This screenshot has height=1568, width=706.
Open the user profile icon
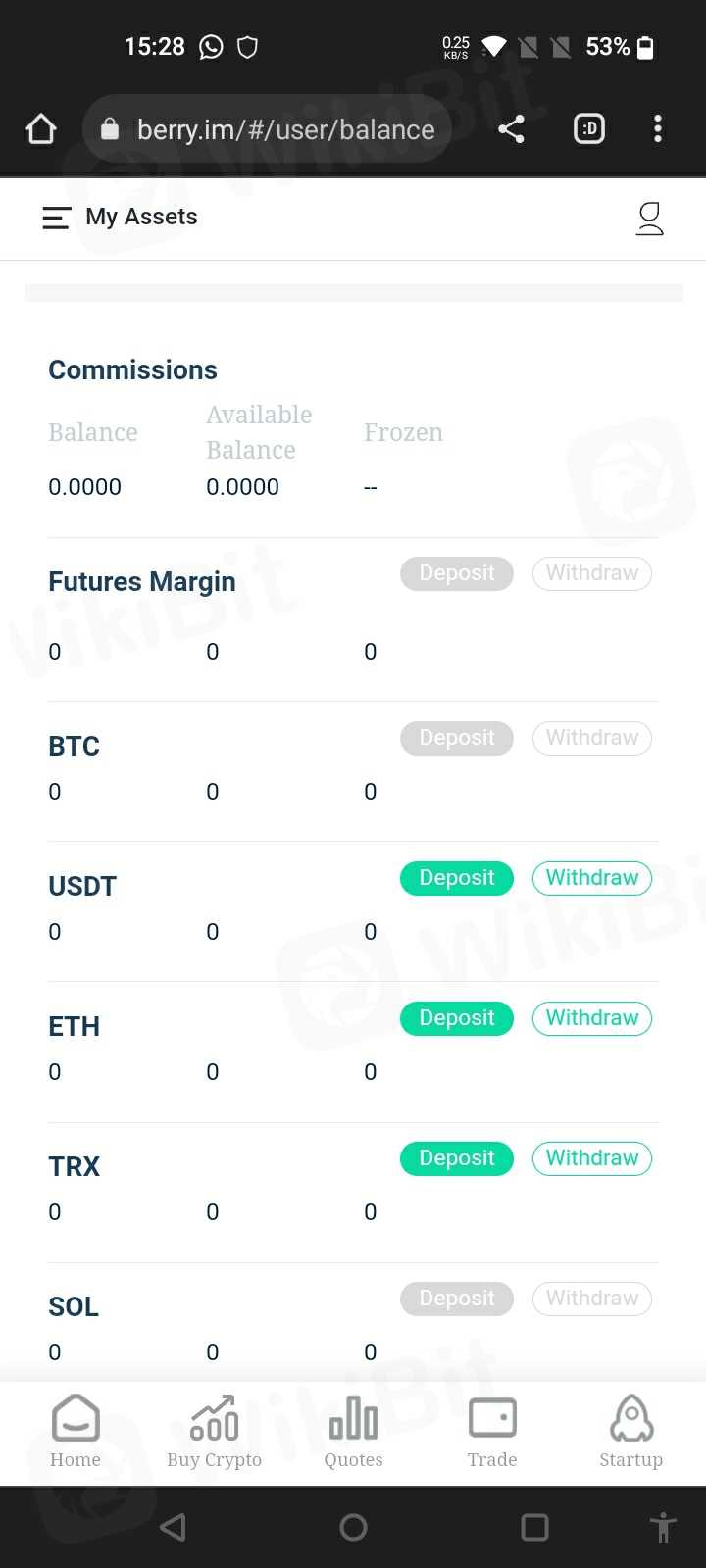click(x=649, y=219)
